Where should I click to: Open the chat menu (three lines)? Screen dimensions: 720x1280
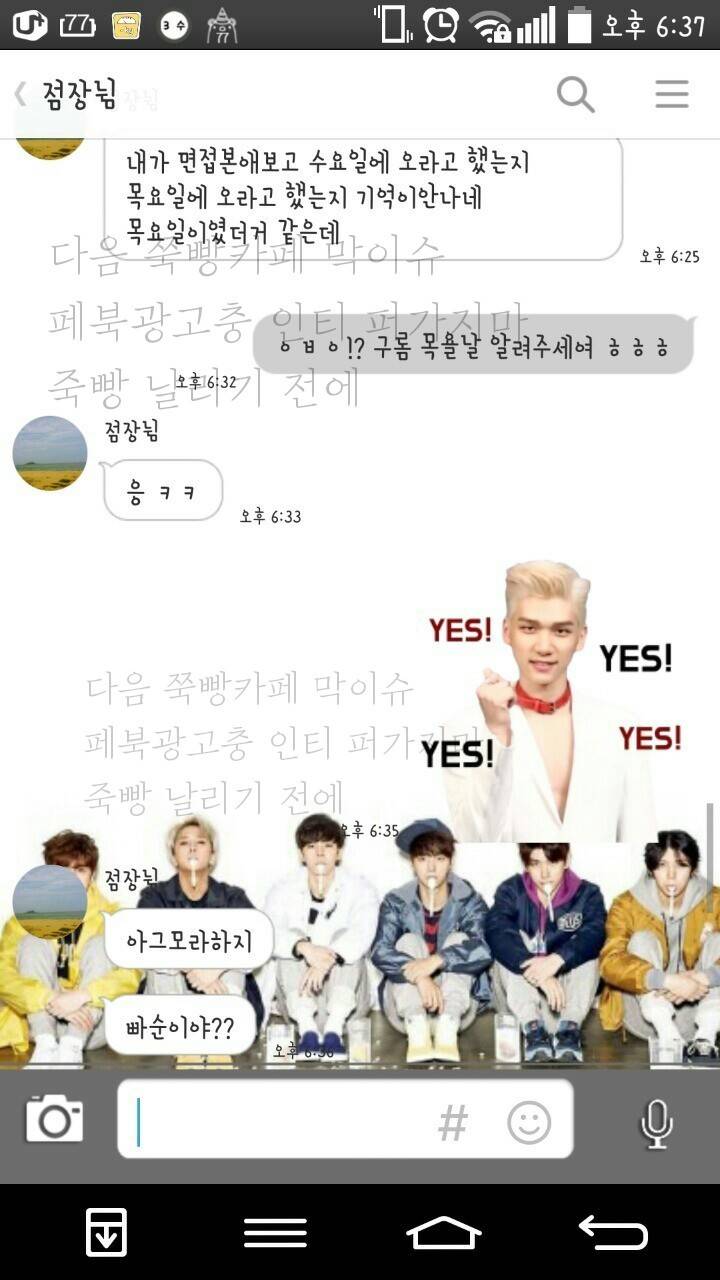point(672,95)
